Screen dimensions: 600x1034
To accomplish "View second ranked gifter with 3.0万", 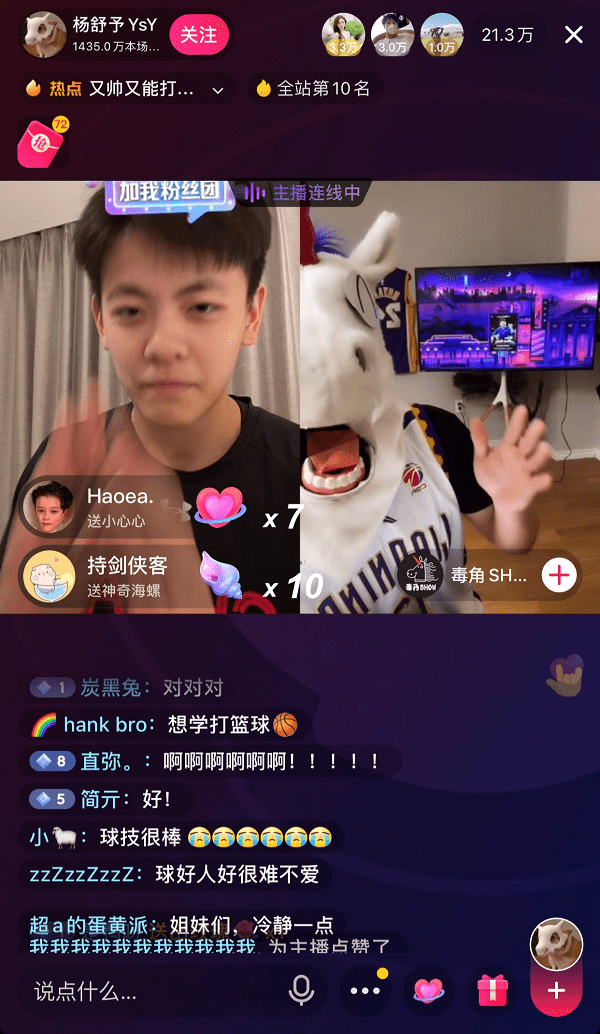I will pos(392,35).
